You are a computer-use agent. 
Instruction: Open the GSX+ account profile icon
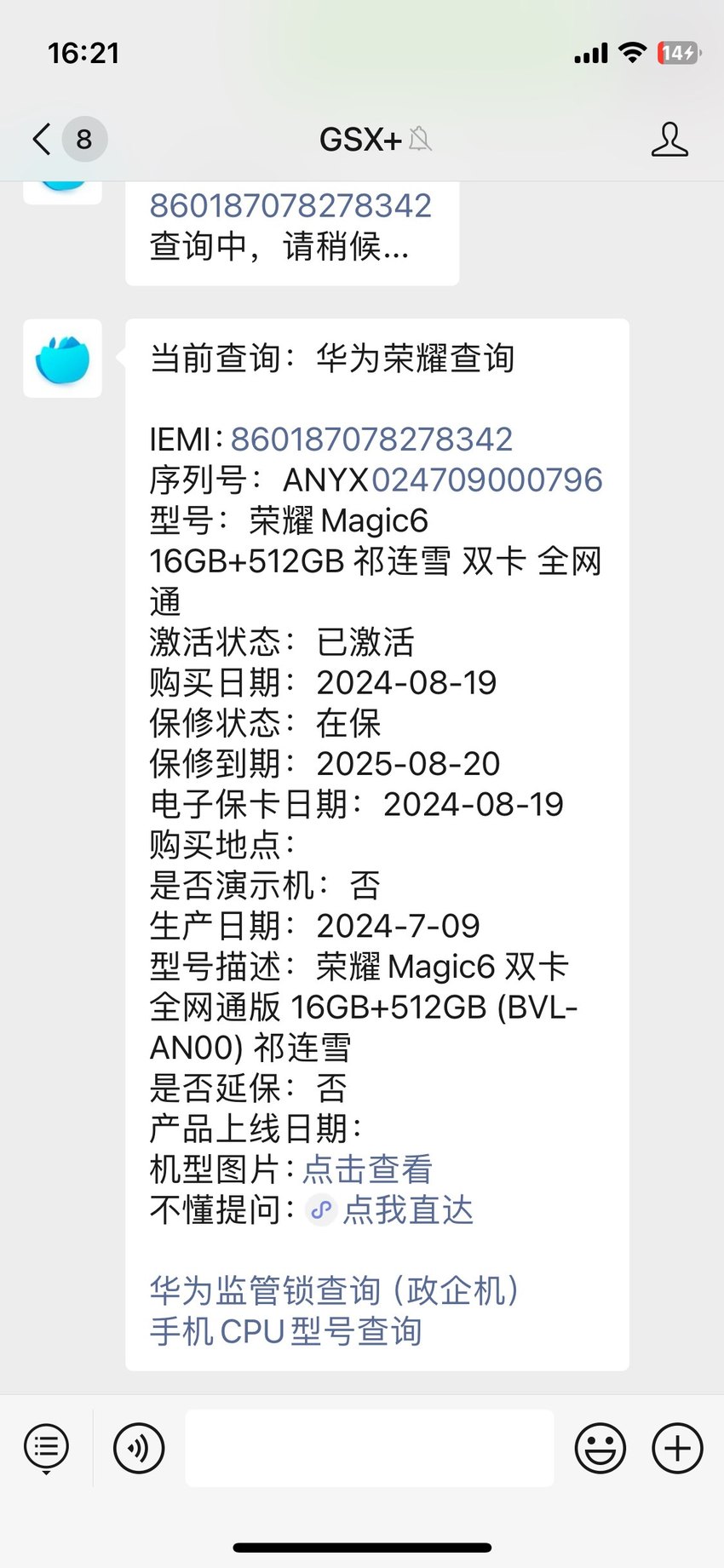(x=669, y=140)
